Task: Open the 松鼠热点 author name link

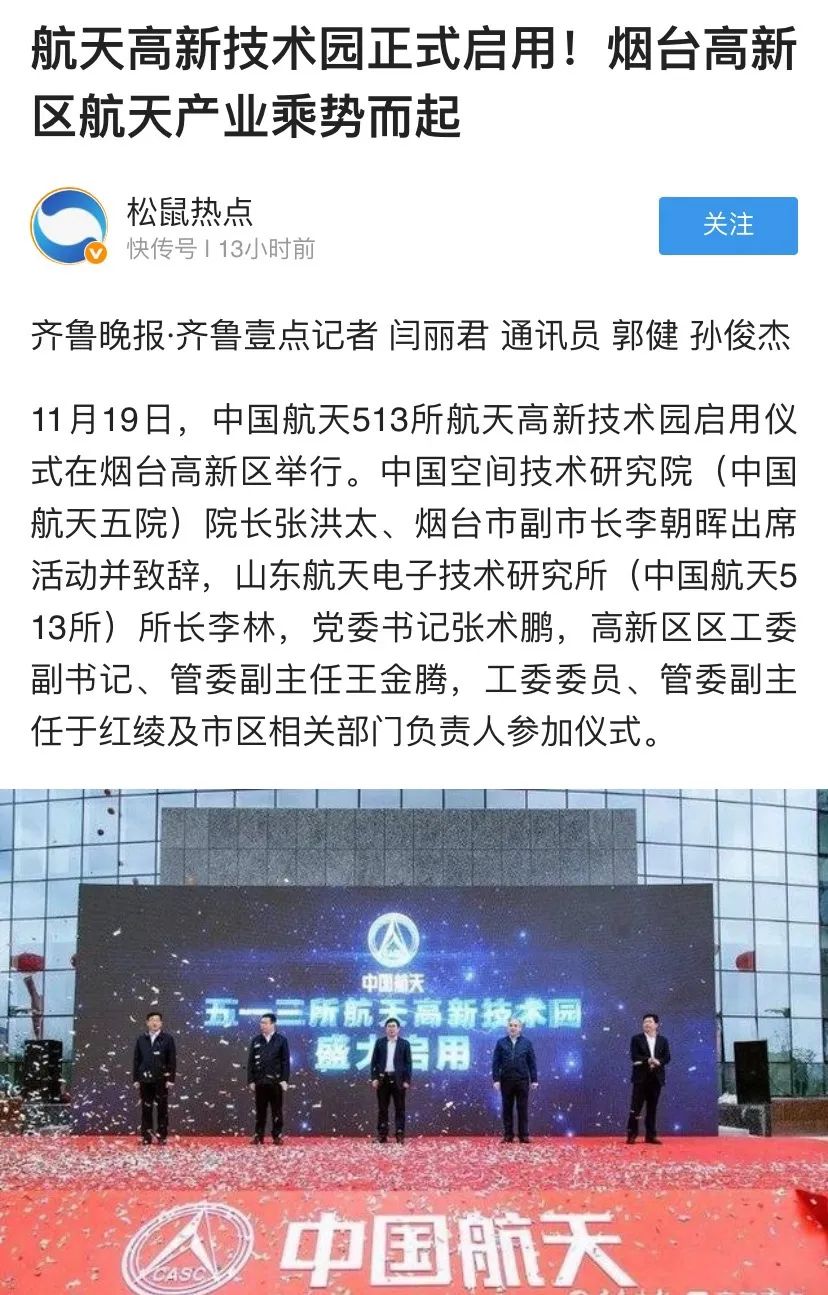Action: [189, 211]
